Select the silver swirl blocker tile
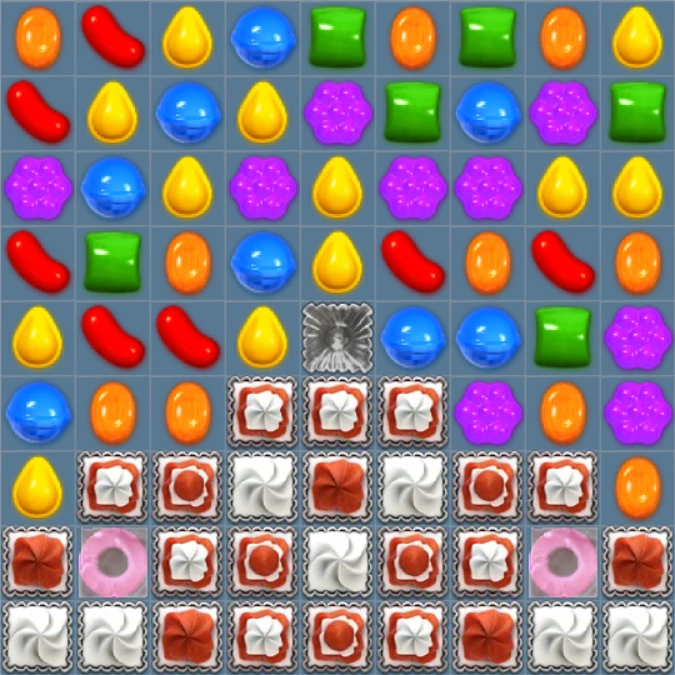Screen dimensions: 675x675 point(337,337)
